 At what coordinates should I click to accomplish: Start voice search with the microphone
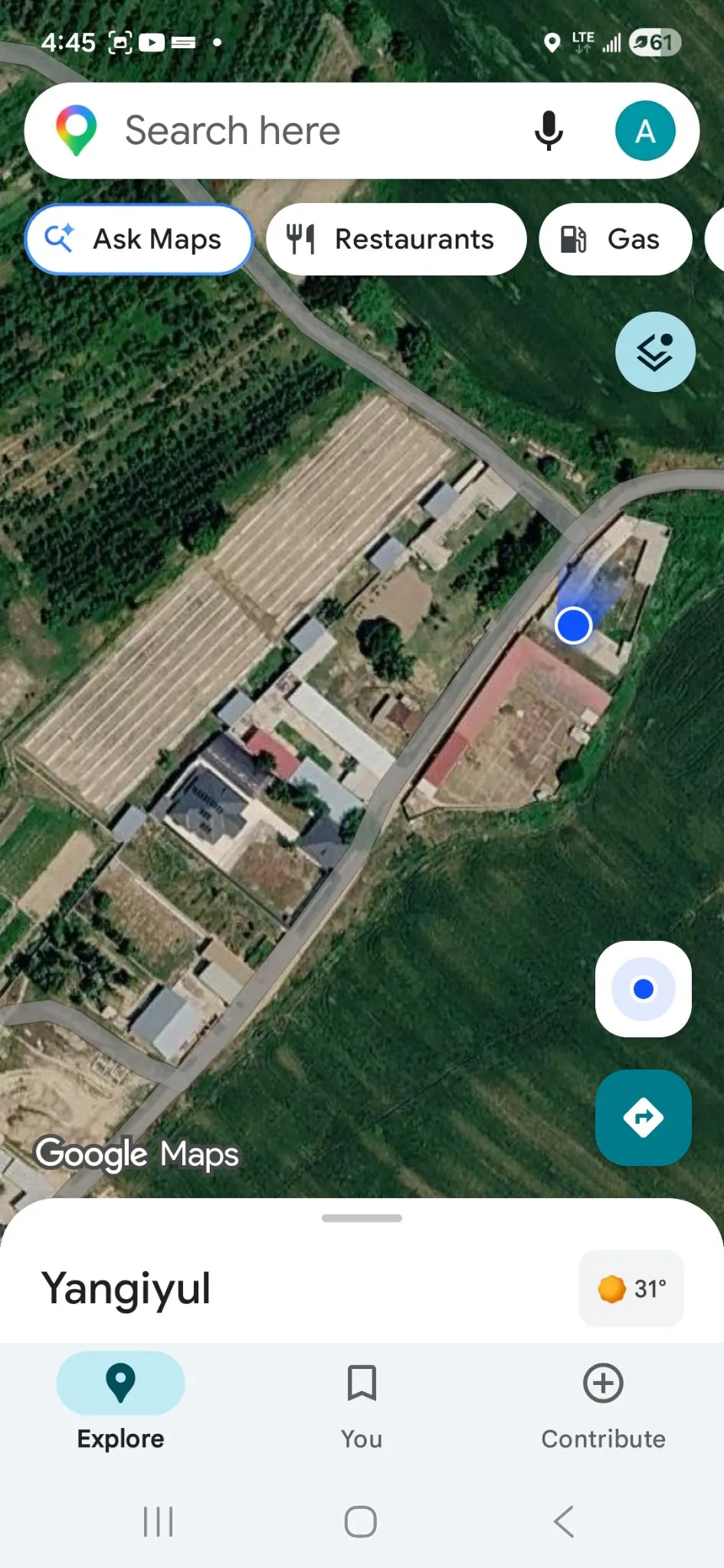click(549, 131)
